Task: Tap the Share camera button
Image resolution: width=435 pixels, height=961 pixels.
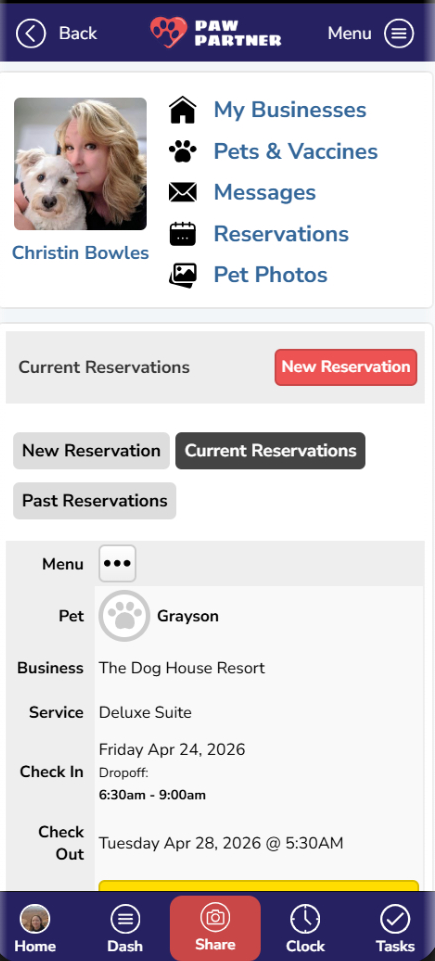Action: (215, 928)
